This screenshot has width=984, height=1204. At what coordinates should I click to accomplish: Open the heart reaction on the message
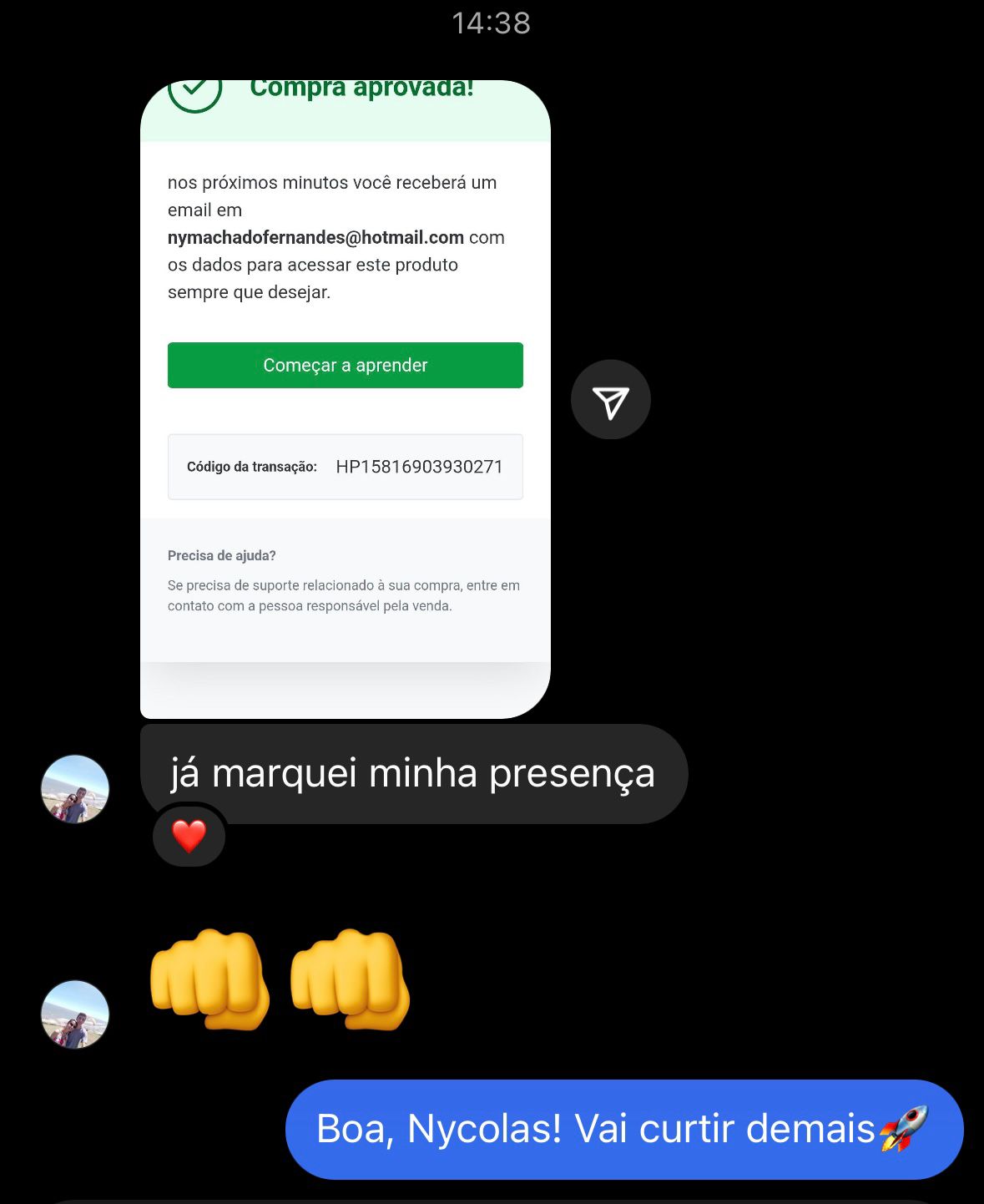[189, 836]
